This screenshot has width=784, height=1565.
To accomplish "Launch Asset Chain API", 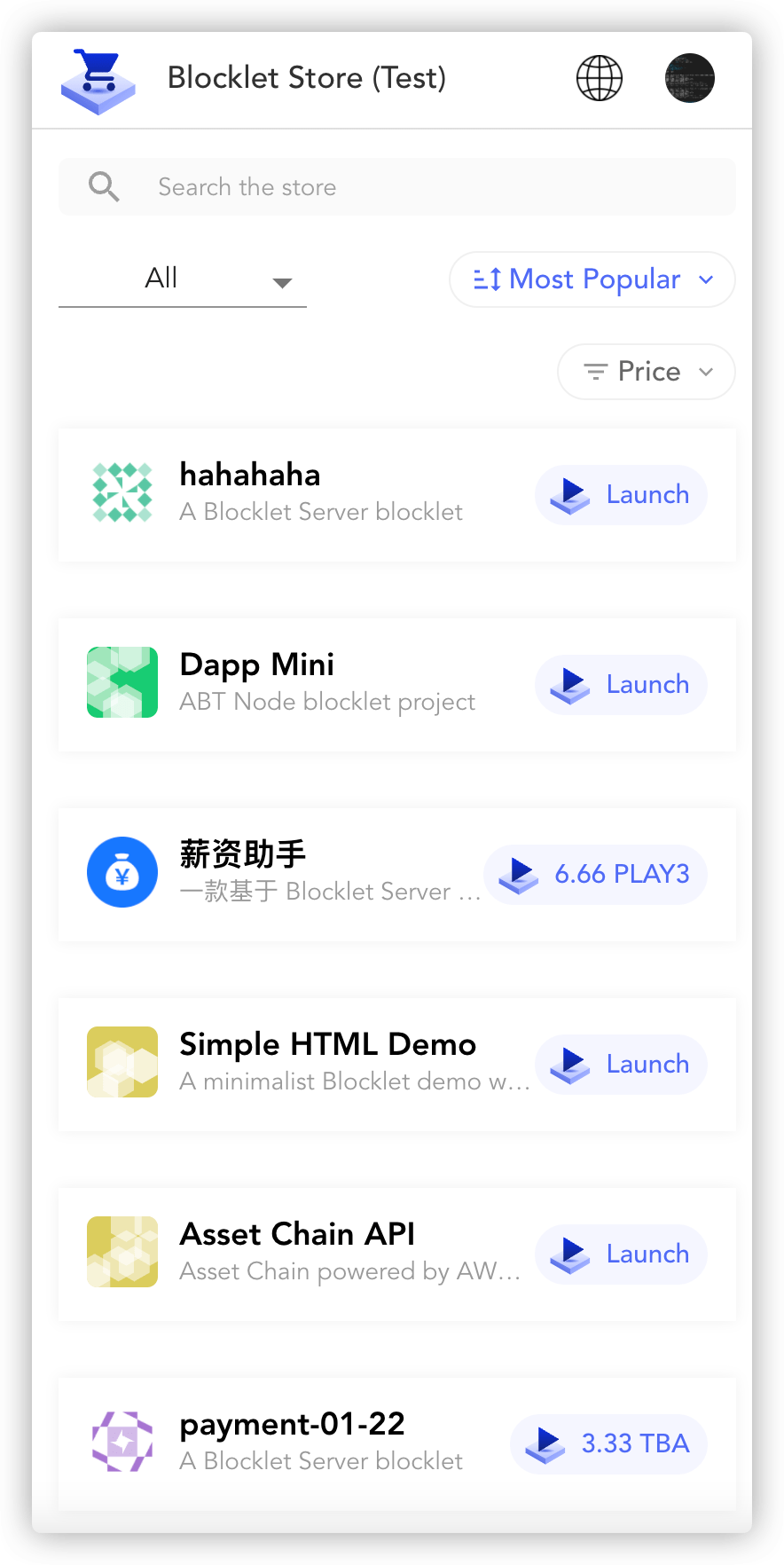I will click(621, 1254).
